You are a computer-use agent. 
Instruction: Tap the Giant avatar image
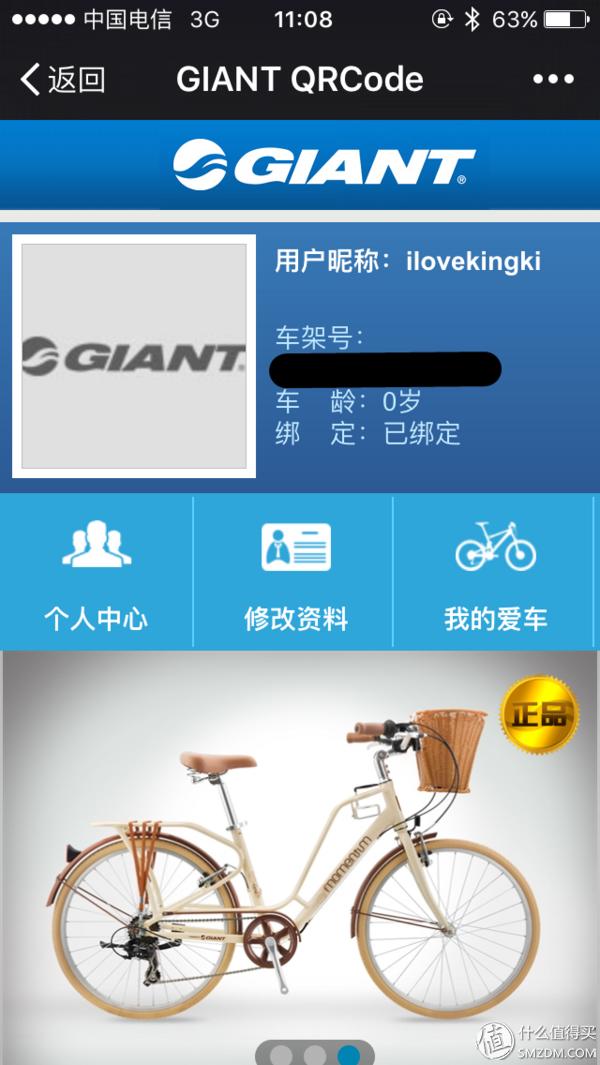134,356
